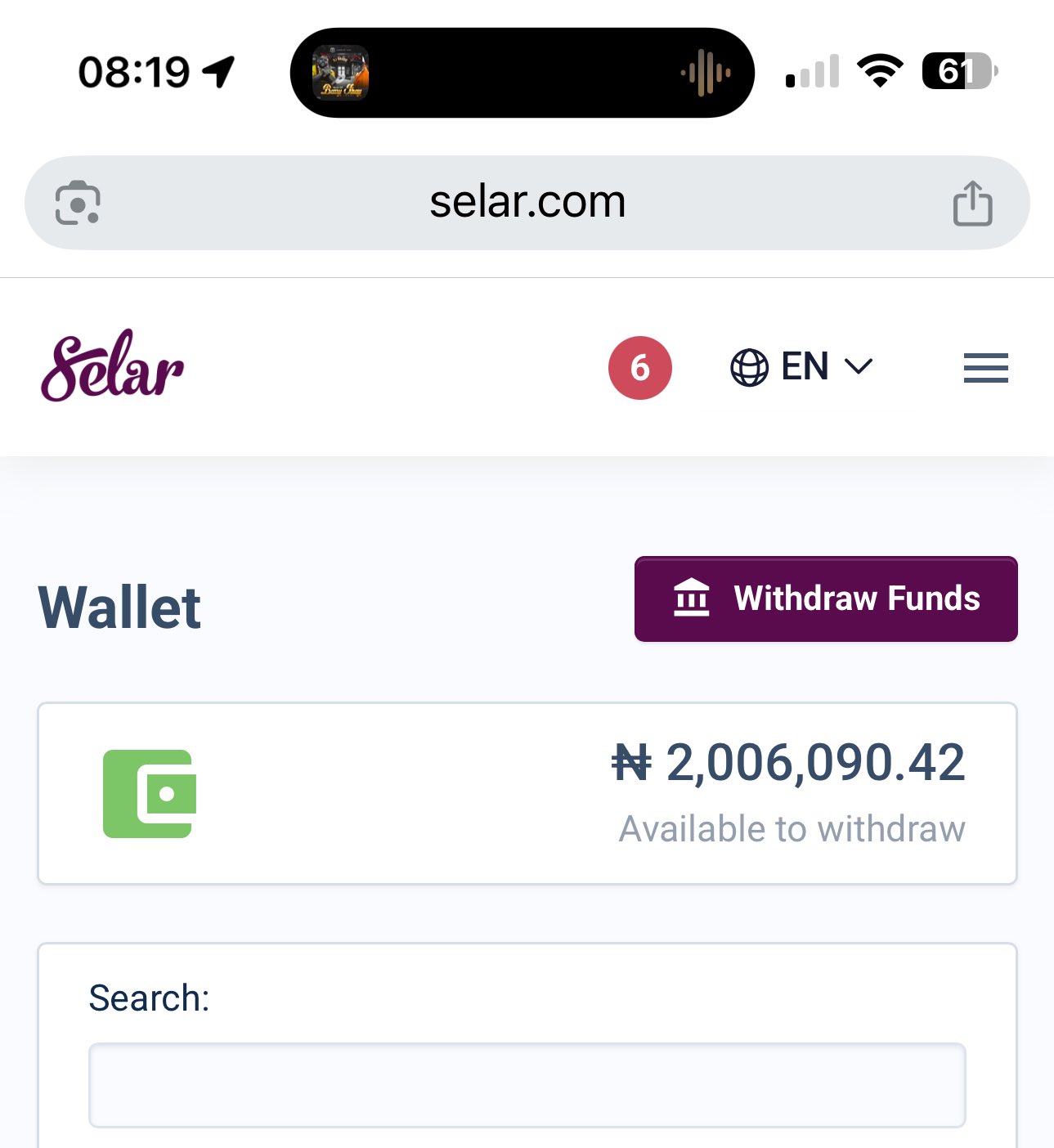The width and height of the screenshot is (1054, 1148).
Task: Tap the Withdraw Funds button
Action: [x=826, y=599]
